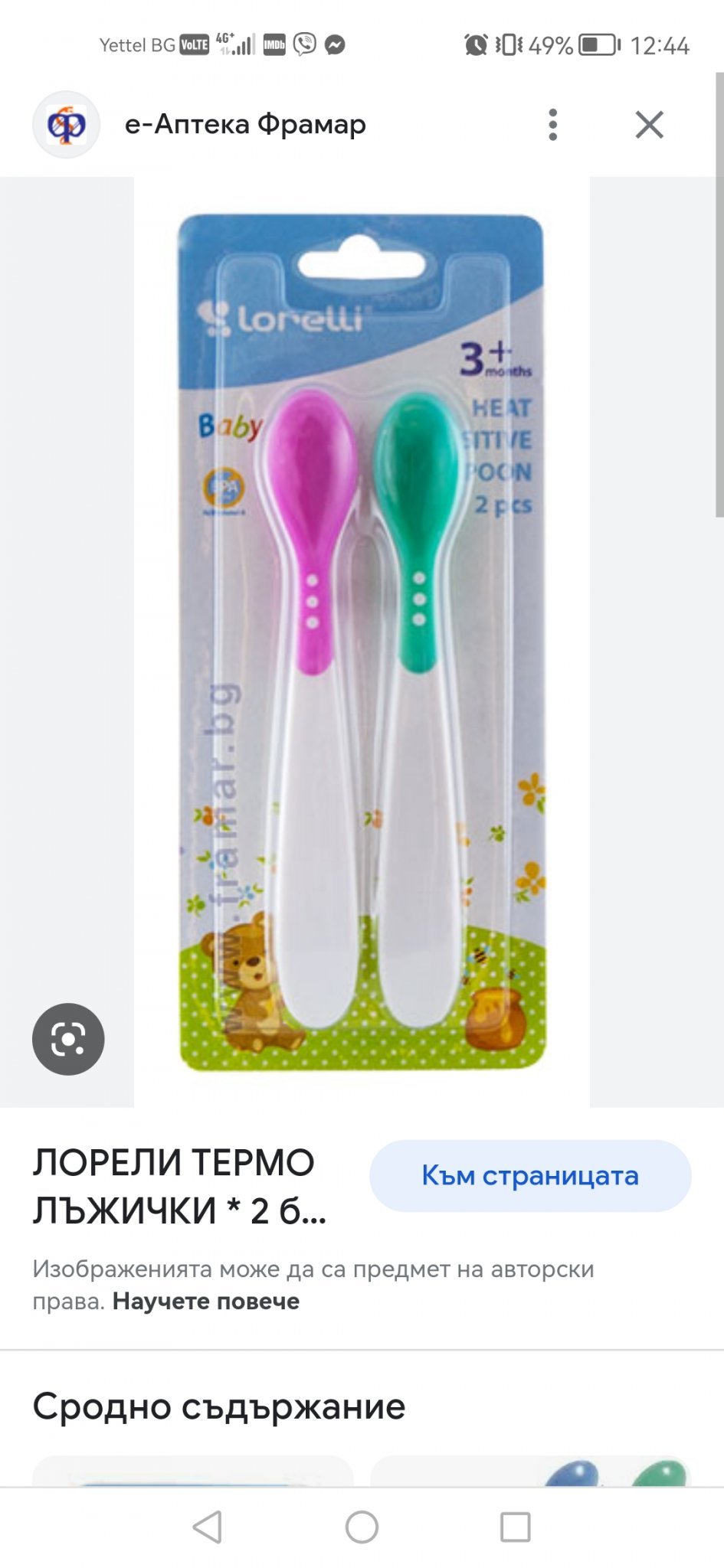Open the Научете повече link
Image resolution: width=724 pixels, height=1568 pixels.
click(x=205, y=1301)
